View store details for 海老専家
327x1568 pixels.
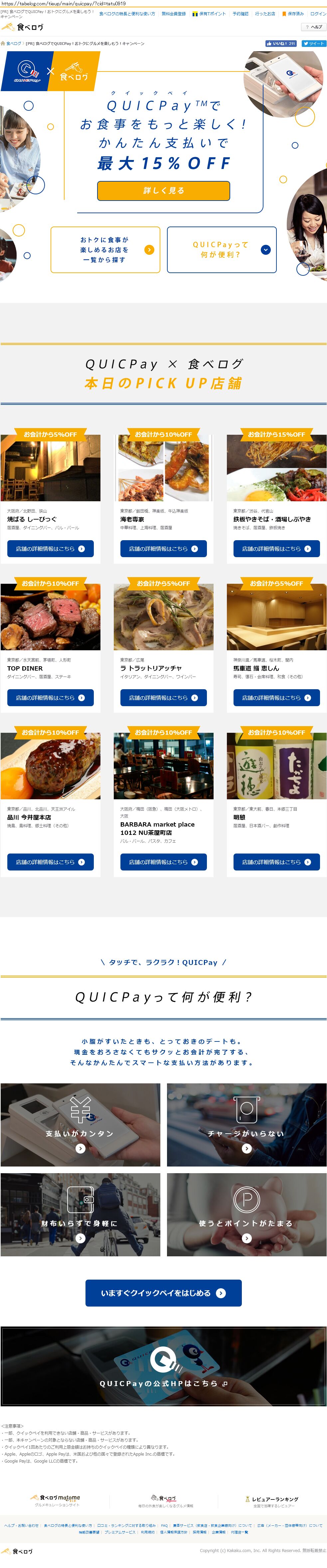[x=163, y=549]
